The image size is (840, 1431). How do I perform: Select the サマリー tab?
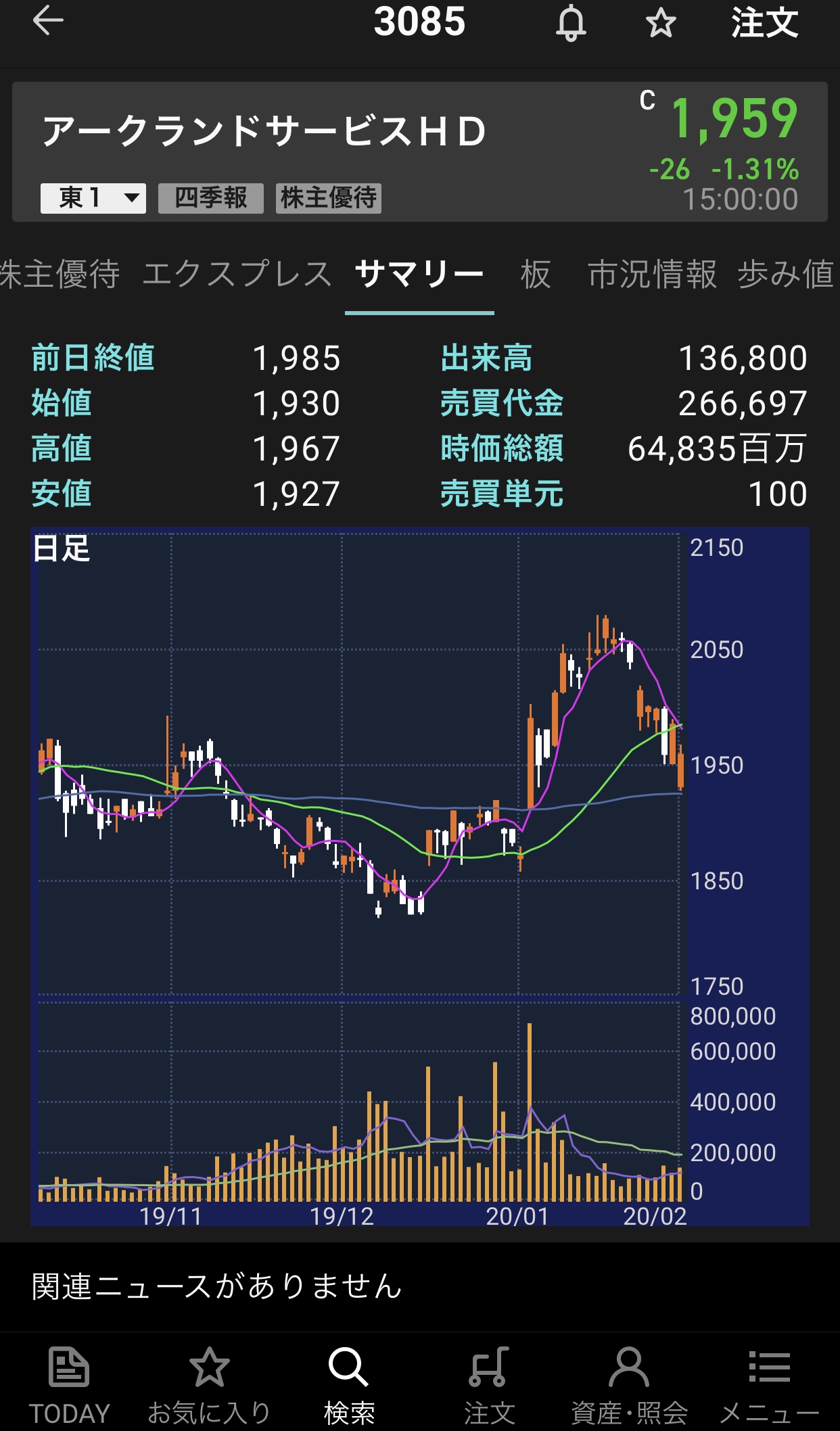point(419,275)
